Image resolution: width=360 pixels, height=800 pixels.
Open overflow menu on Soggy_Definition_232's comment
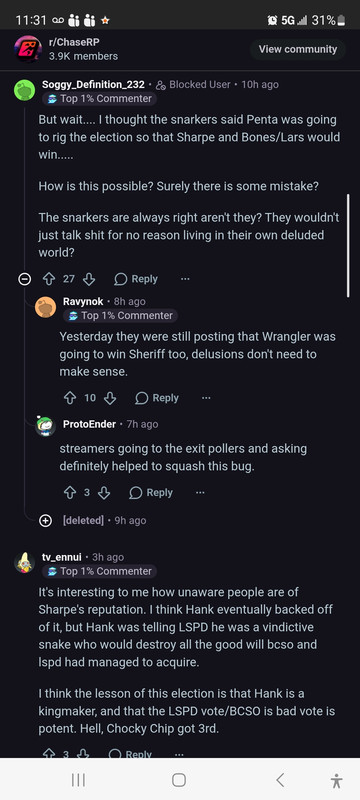185,279
